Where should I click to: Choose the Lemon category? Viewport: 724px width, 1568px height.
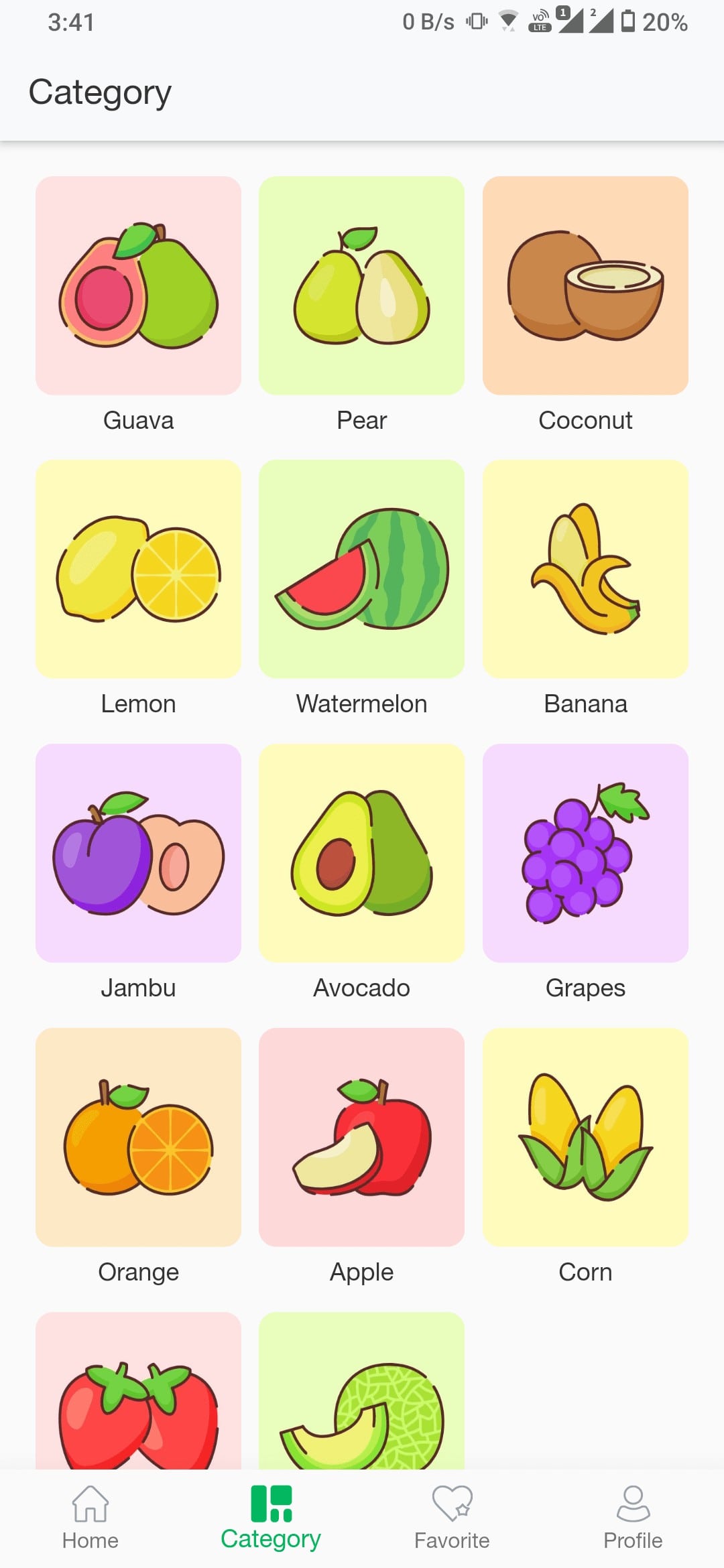coord(138,569)
